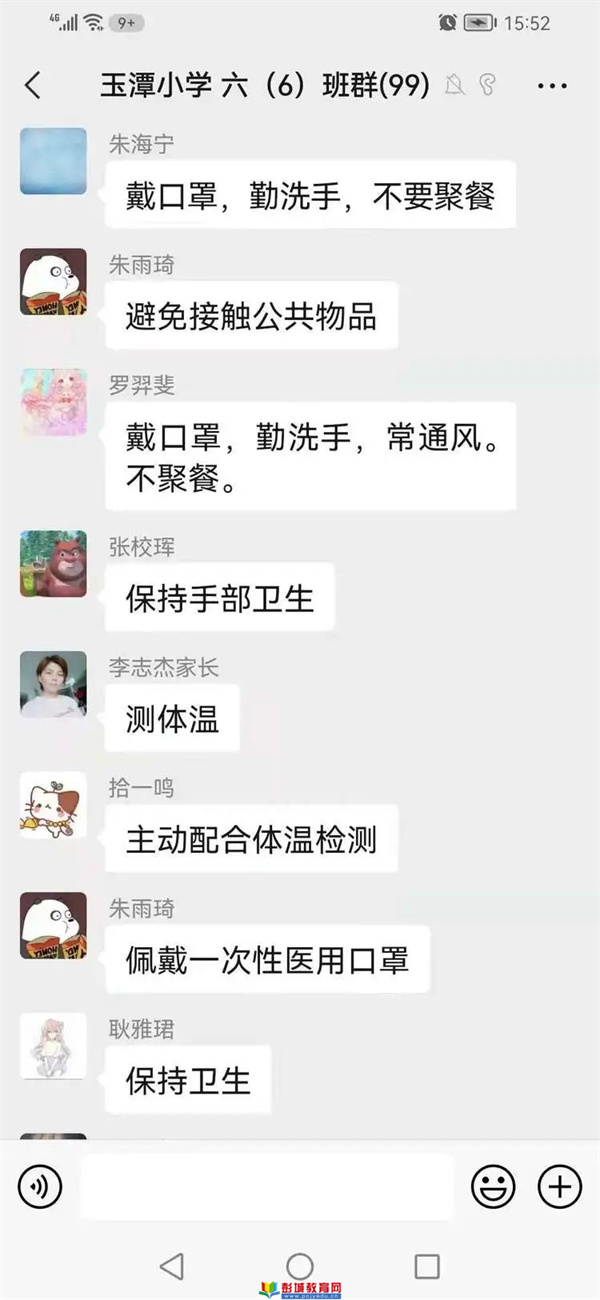Open the three-dot group chat menu
600x1300 pixels.
pyautogui.click(x=552, y=86)
